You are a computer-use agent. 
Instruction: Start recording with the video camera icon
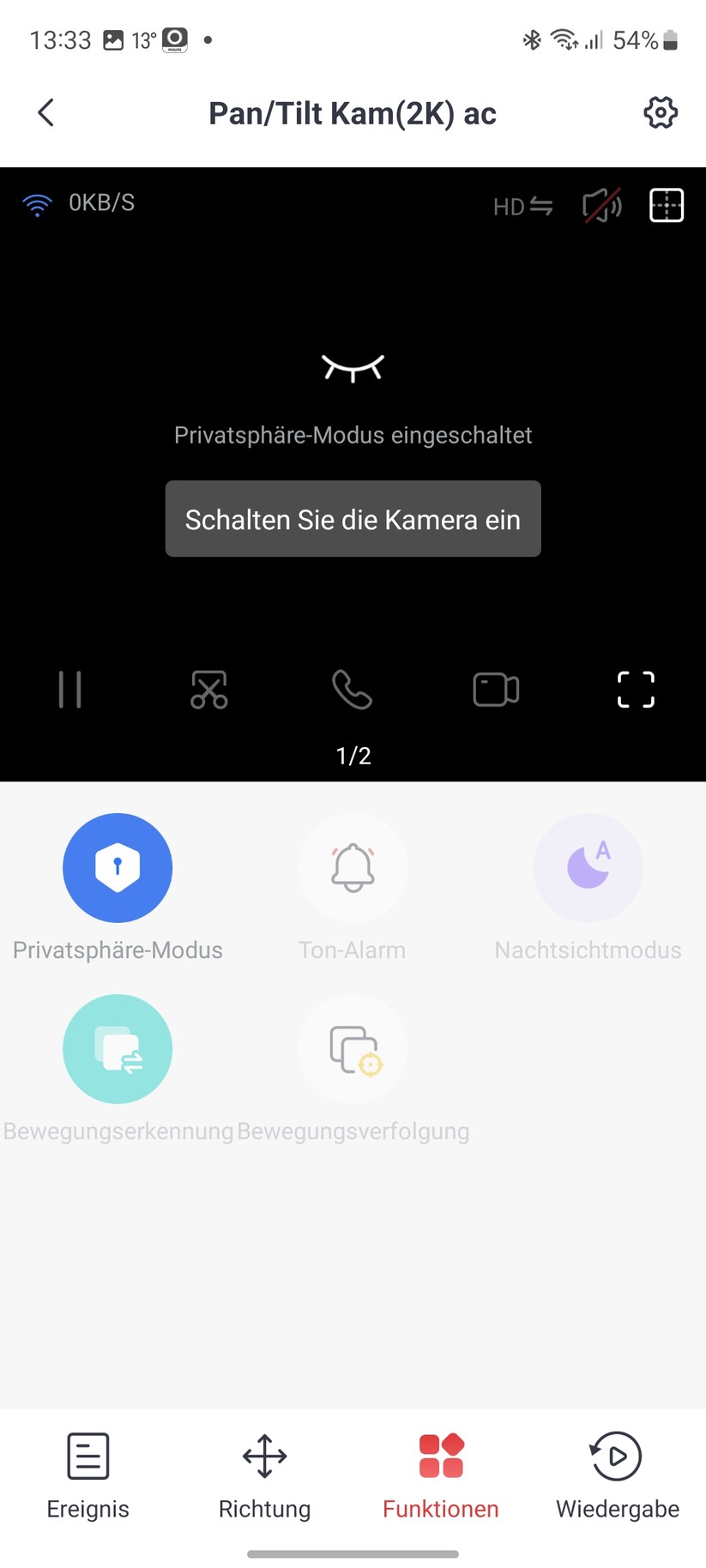495,689
